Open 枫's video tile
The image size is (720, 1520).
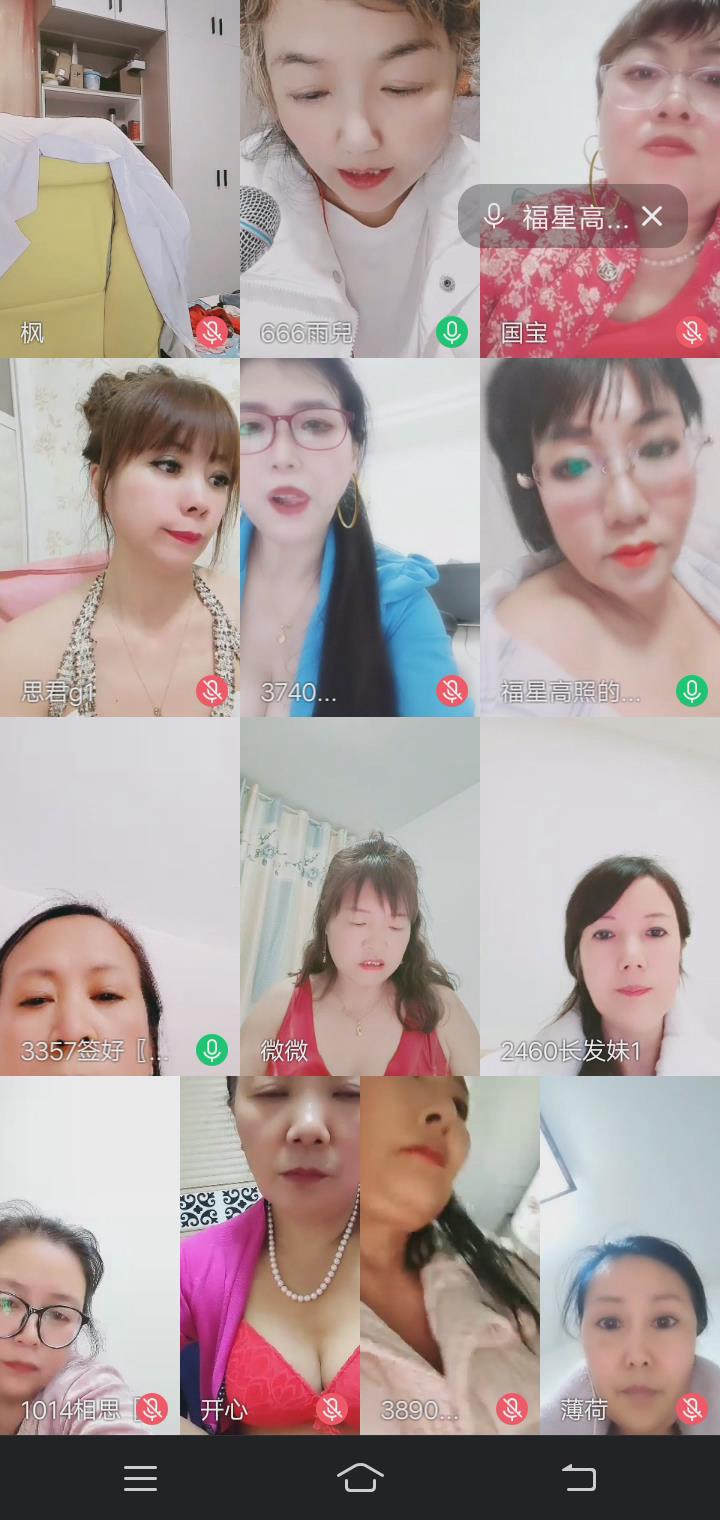(x=120, y=180)
